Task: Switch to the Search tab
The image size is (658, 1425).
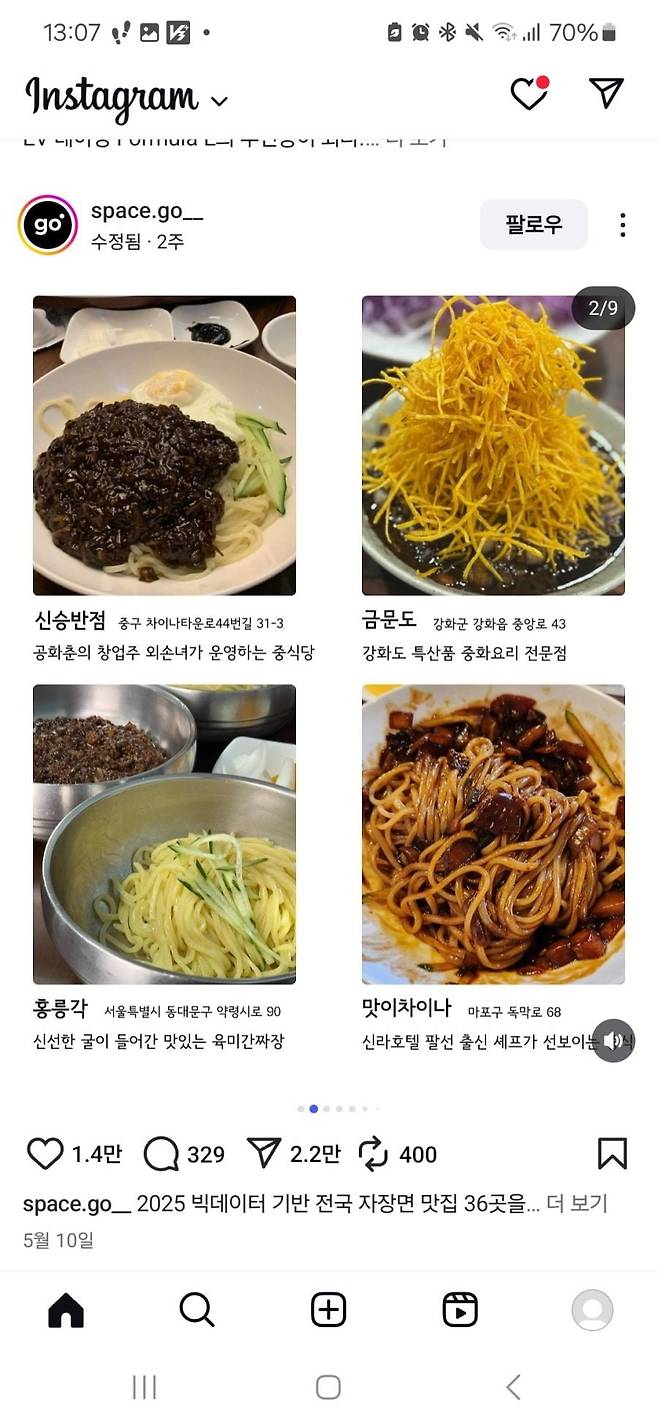Action: coord(197,1309)
